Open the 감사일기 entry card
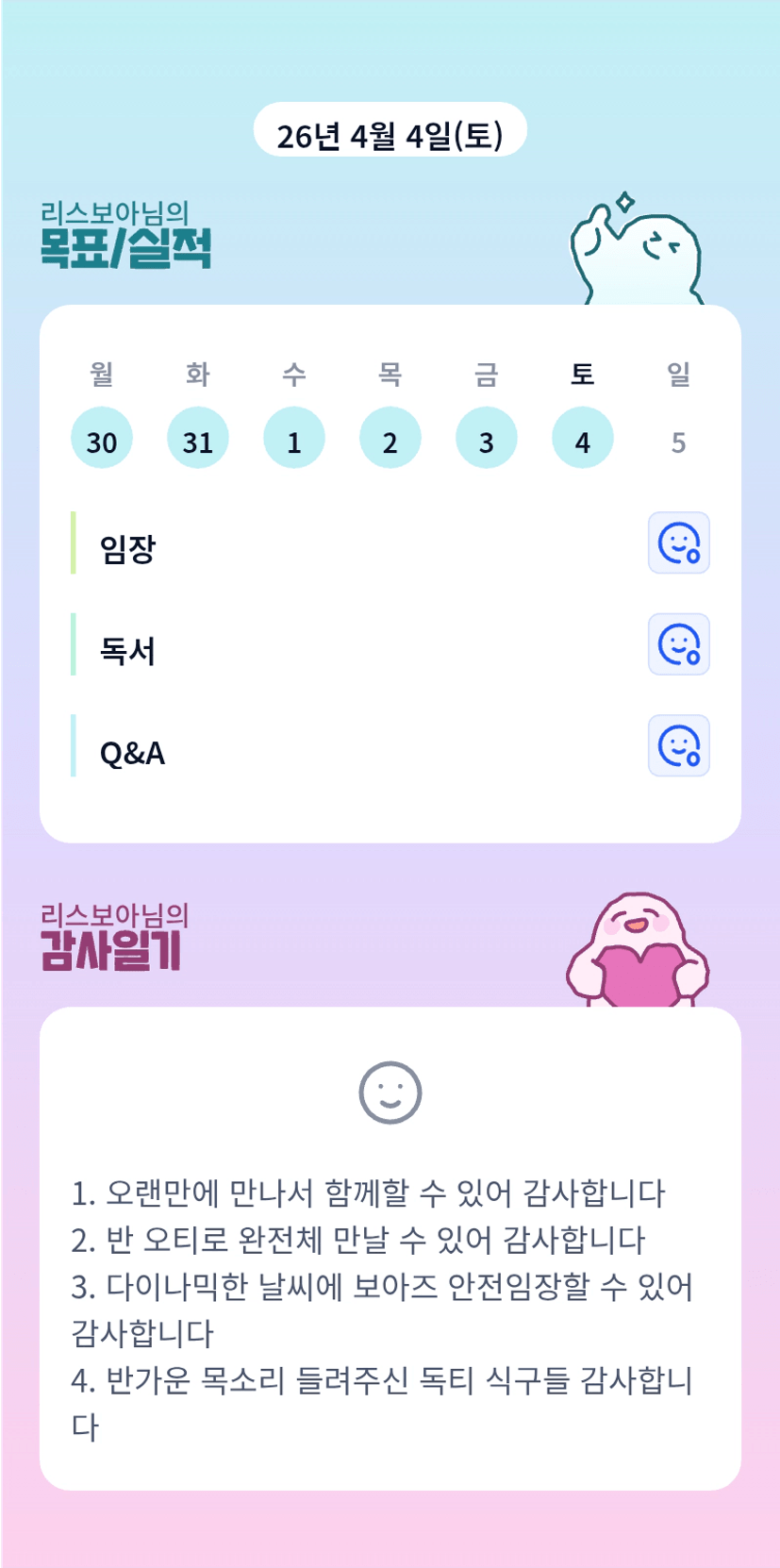The height and width of the screenshot is (1568, 780). [390, 1247]
